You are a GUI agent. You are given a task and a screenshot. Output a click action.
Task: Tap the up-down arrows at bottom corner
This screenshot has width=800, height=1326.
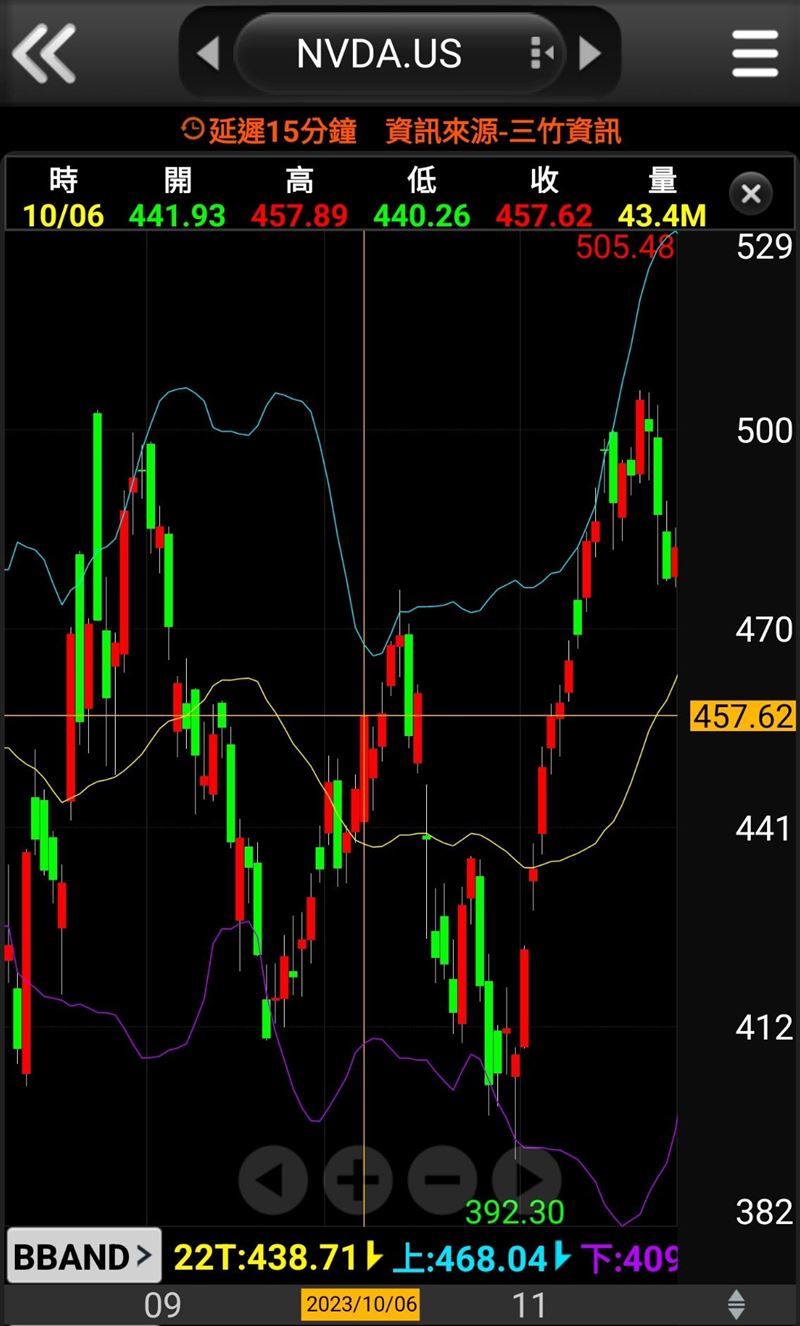(736, 1304)
